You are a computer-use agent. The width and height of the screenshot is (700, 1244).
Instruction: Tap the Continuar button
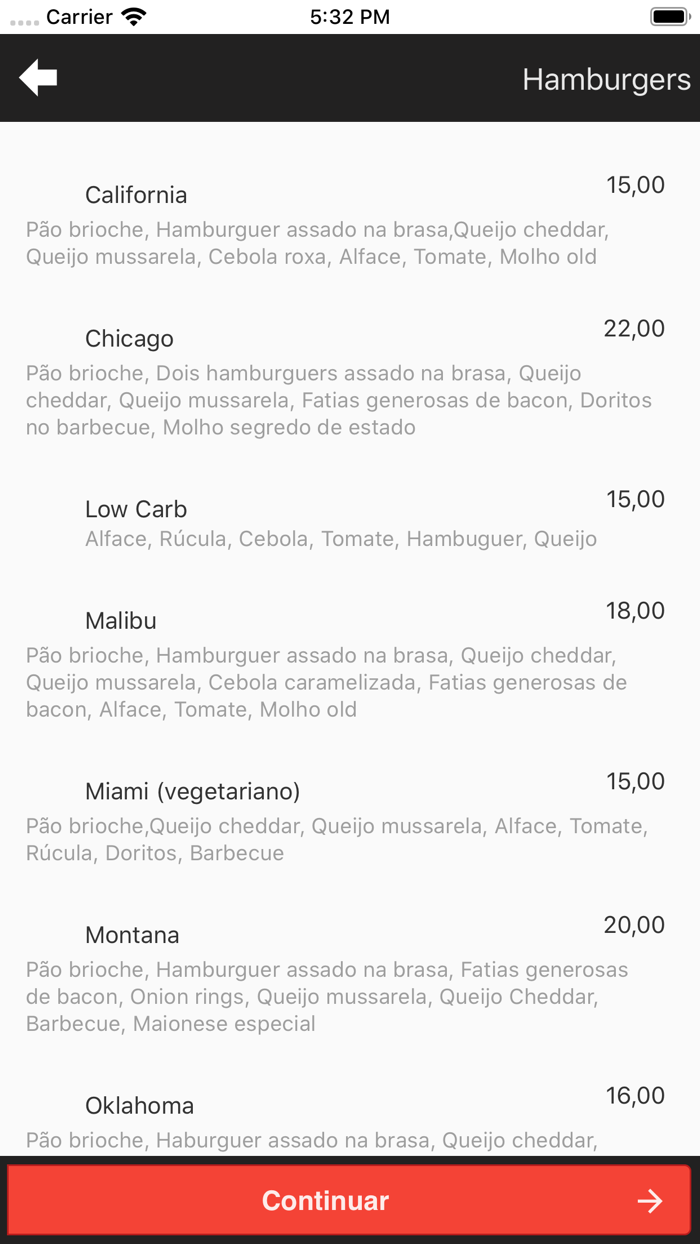[x=350, y=1200]
